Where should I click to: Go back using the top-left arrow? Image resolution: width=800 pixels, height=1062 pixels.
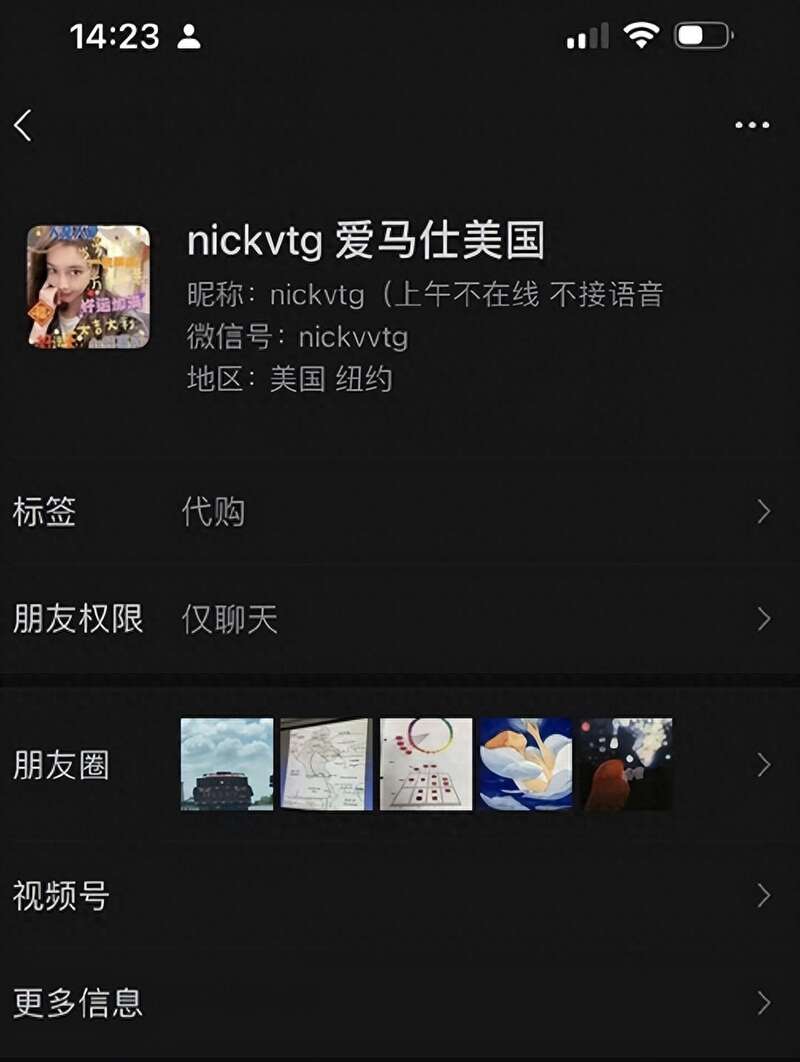click(24, 126)
